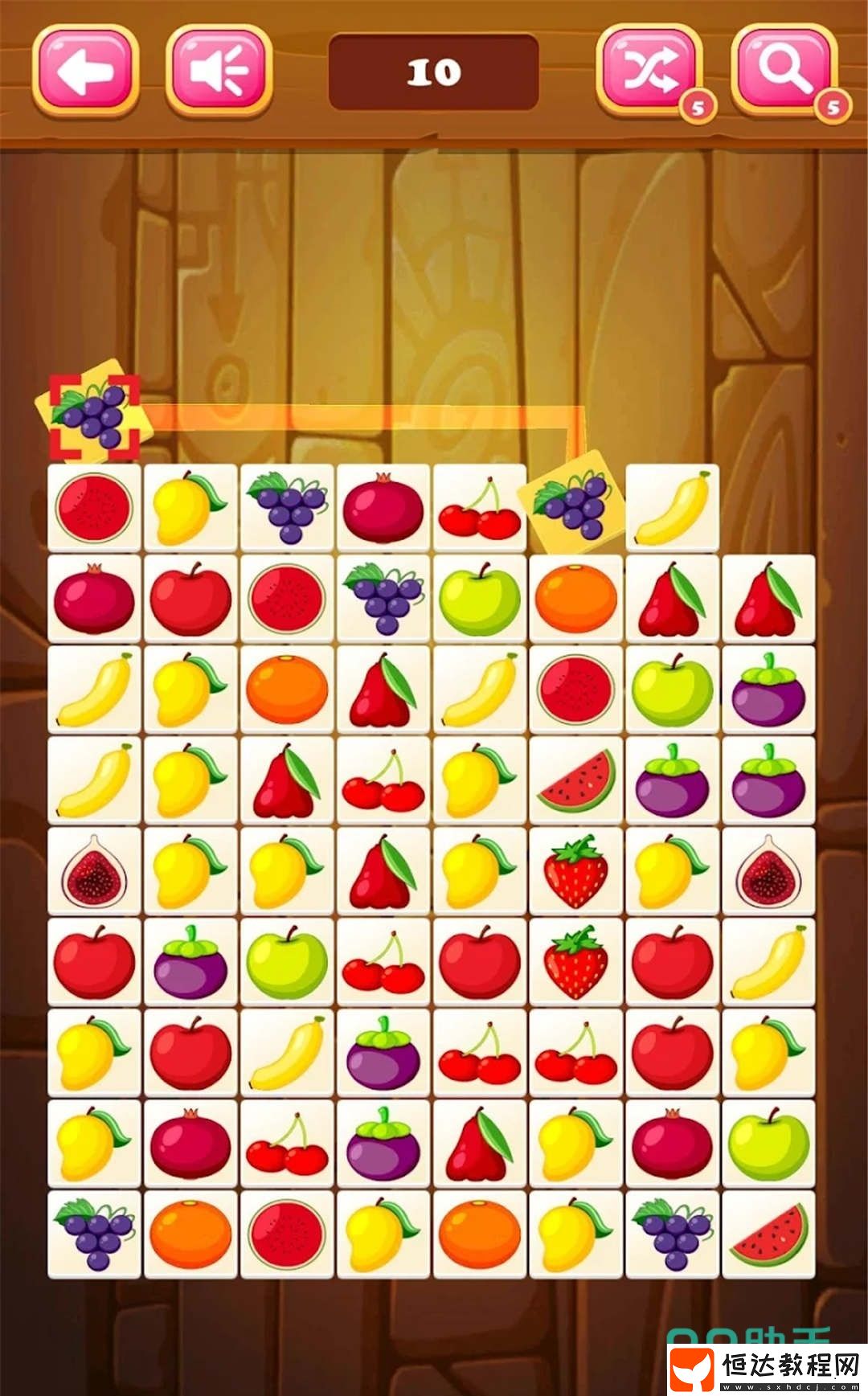
Task: Mute the game sound
Action: [x=219, y=71]
